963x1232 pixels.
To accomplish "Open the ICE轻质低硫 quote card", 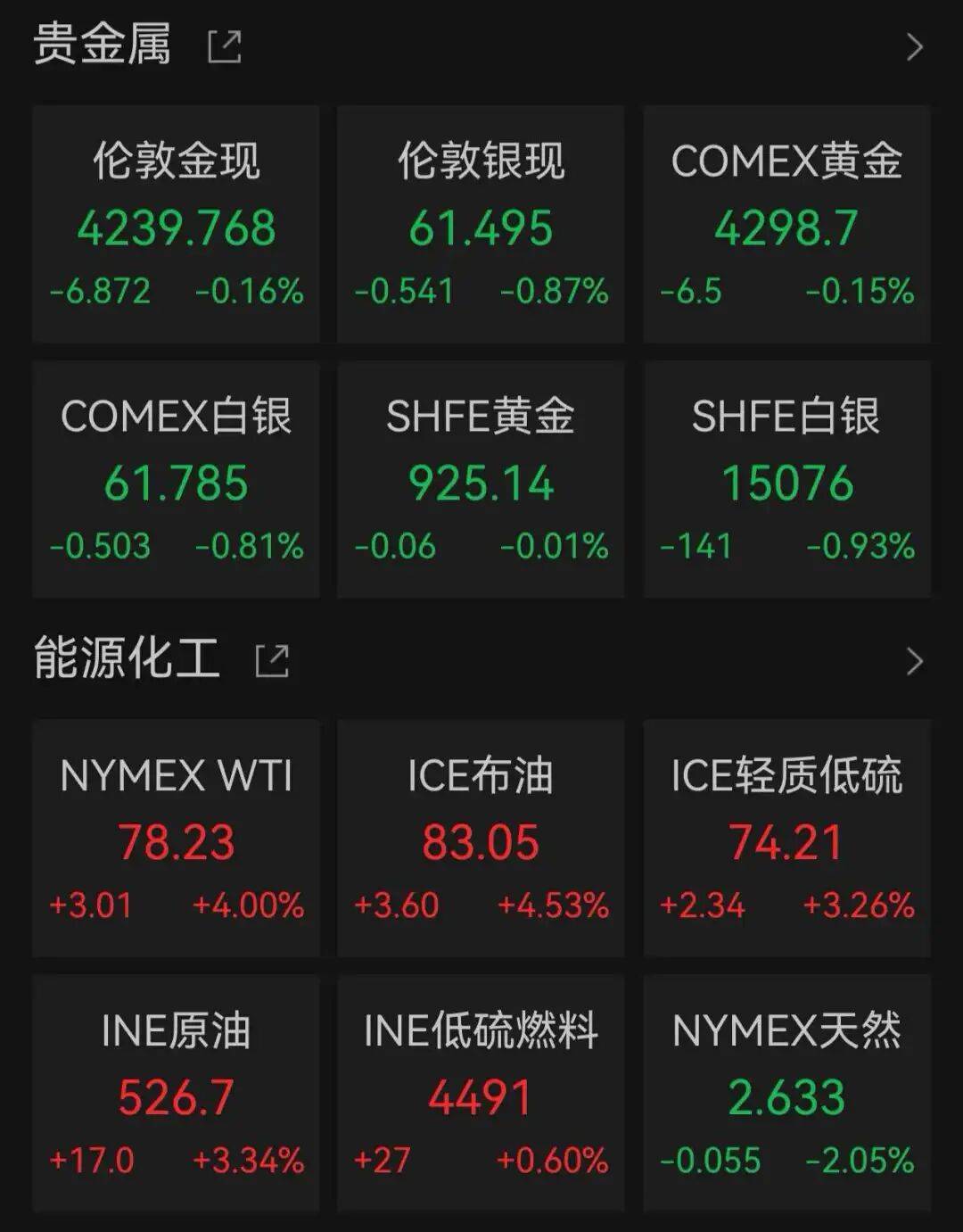I will coord(786,839).
